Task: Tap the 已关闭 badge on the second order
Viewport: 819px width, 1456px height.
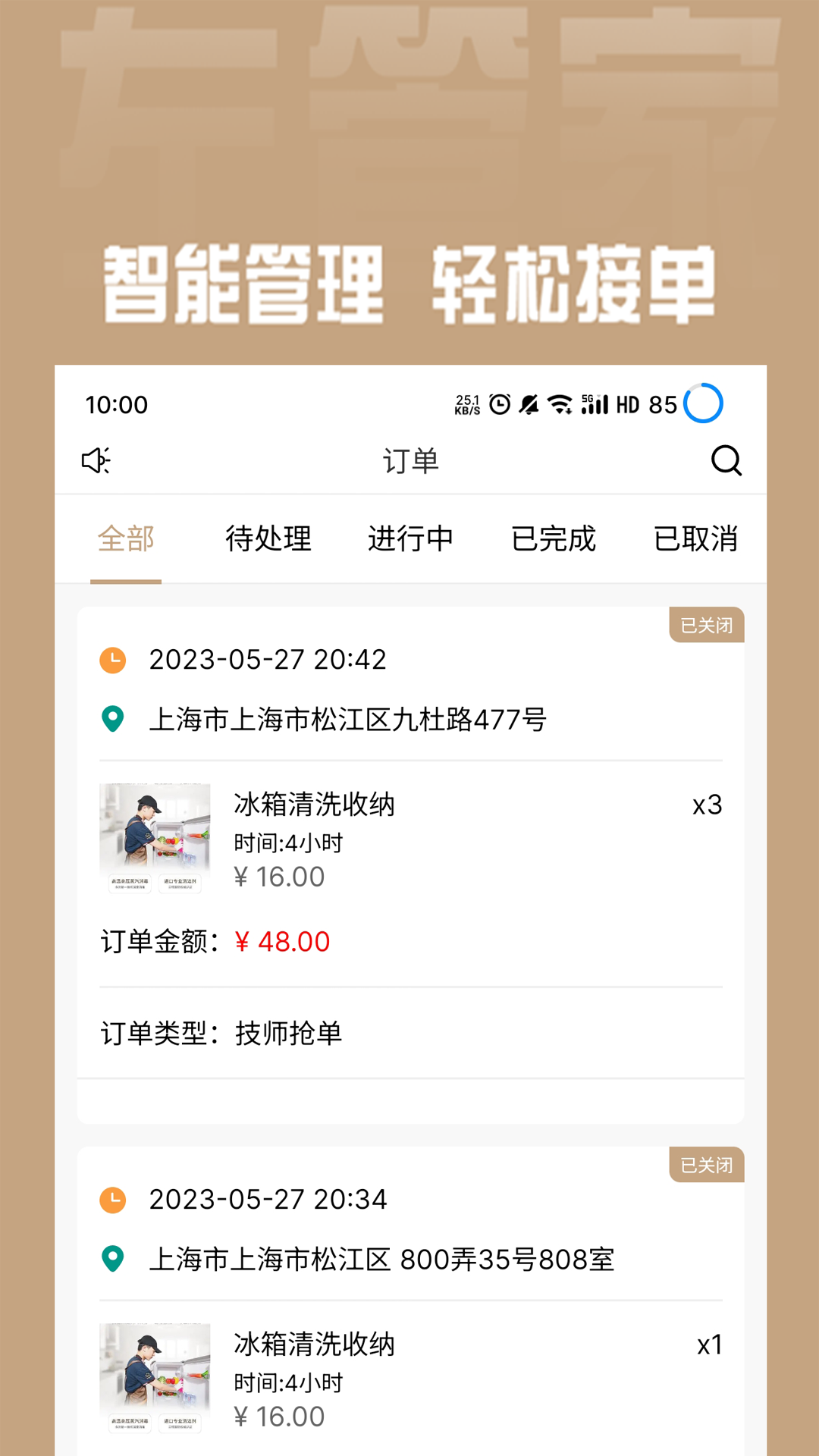Action: tap(705, 1164)
